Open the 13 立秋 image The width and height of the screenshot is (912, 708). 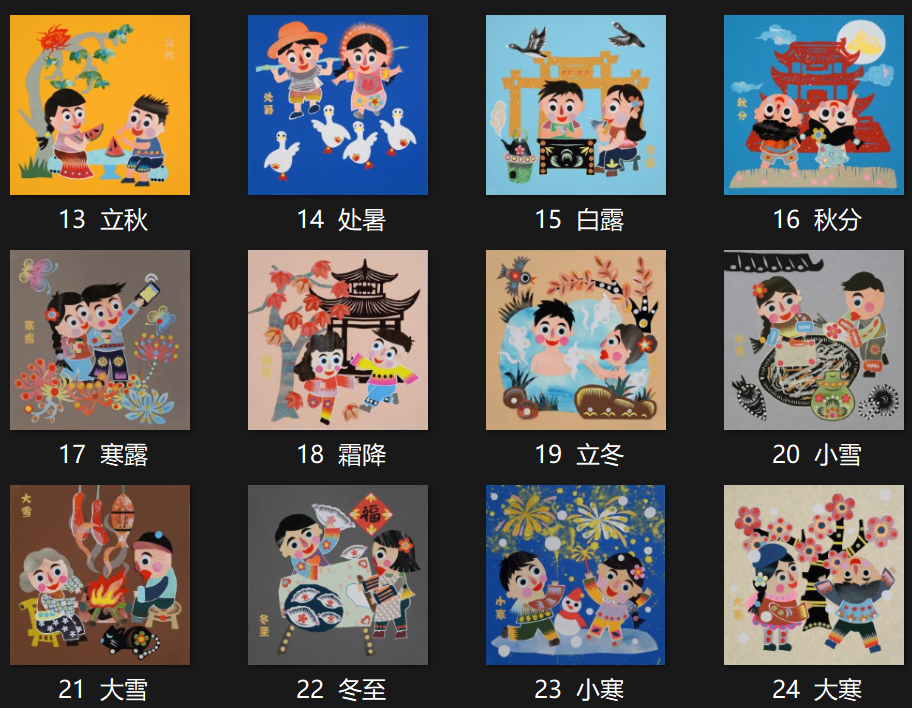tap(100, 105)
